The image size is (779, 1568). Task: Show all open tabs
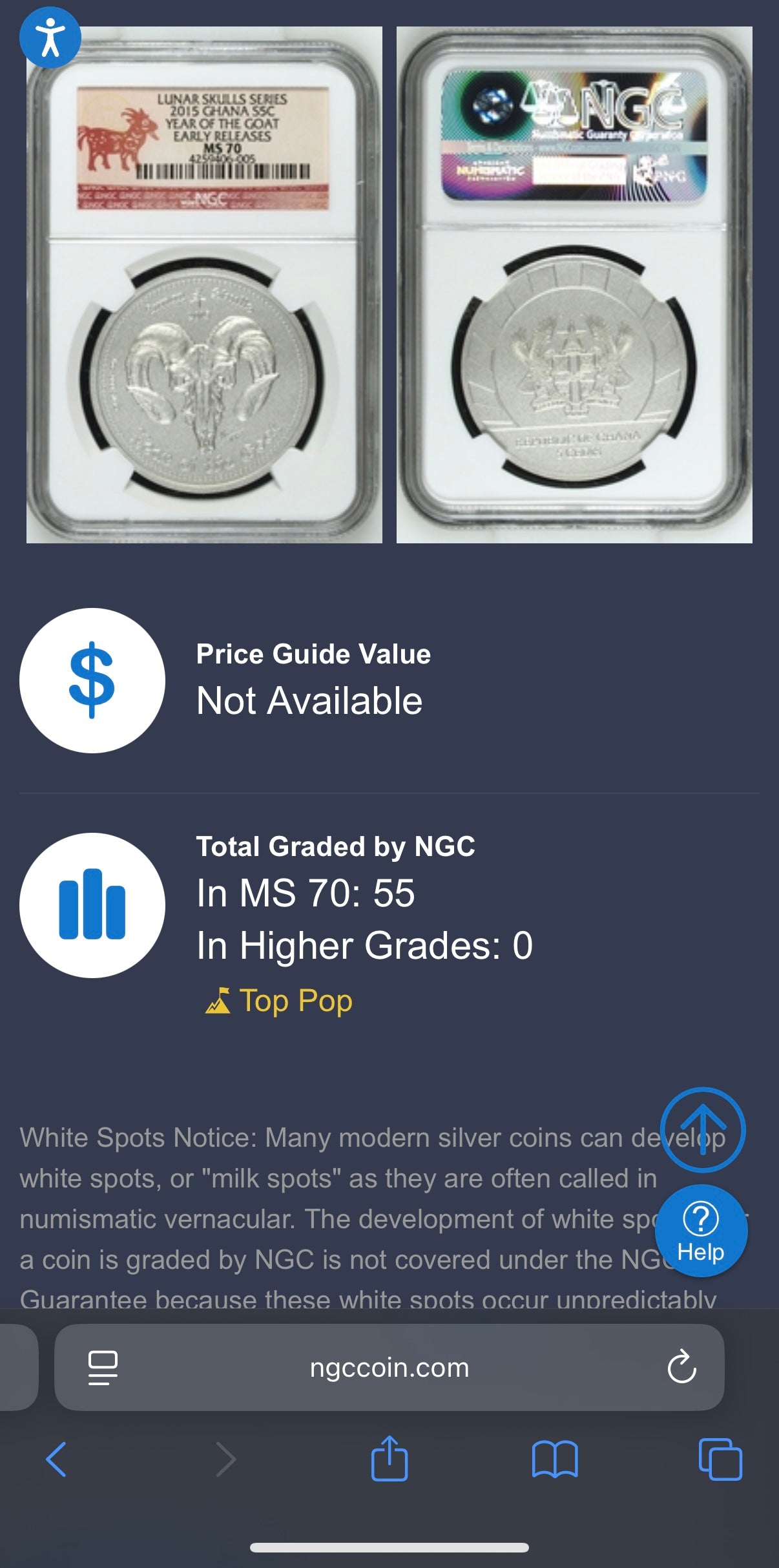720,1459
